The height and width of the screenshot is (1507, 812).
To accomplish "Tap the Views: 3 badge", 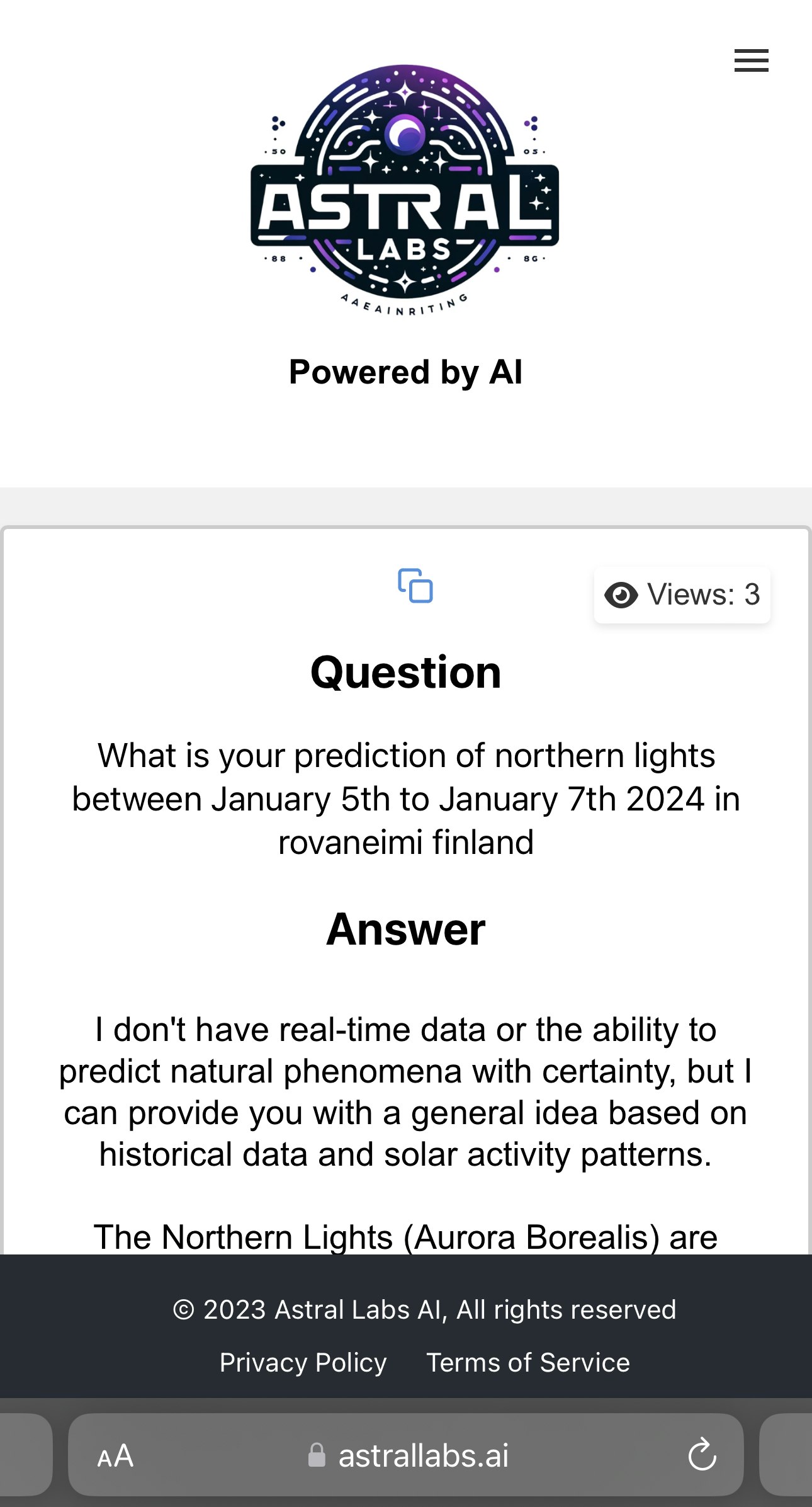I will click(x=682, y=594).
